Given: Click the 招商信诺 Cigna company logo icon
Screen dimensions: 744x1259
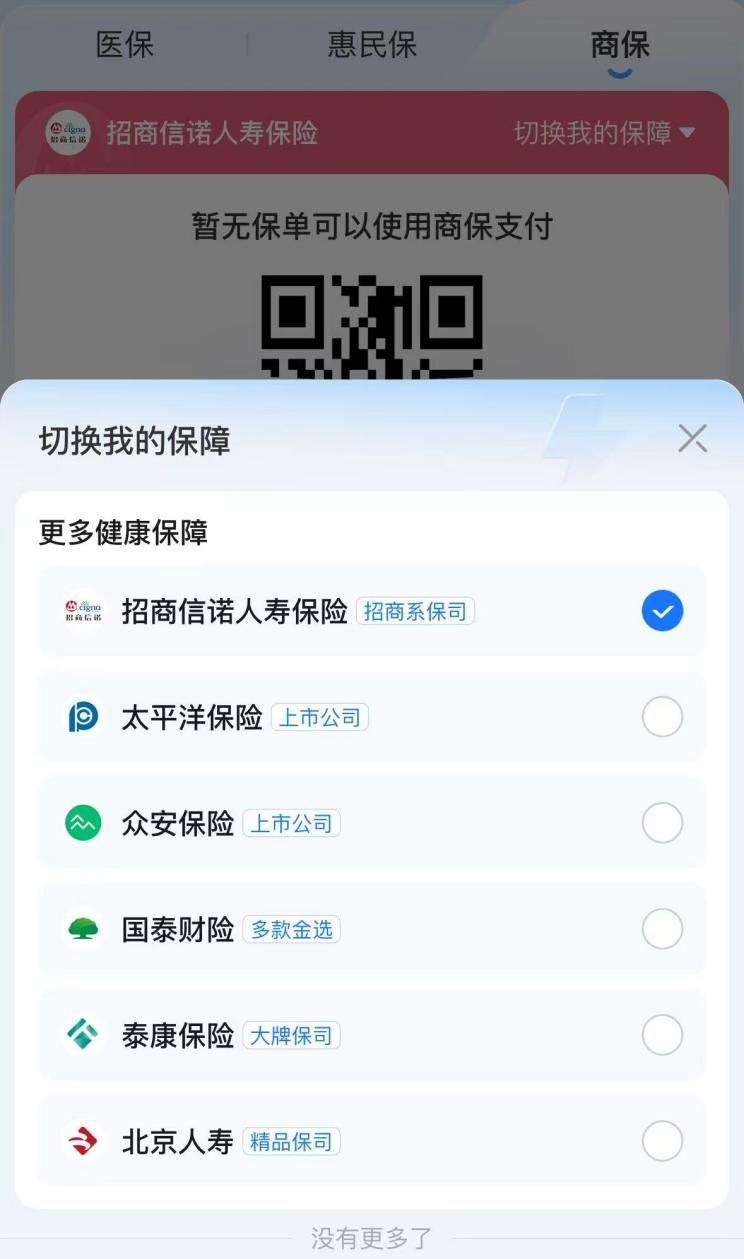Looking at the screenshot, I should [x=82, y=611].
